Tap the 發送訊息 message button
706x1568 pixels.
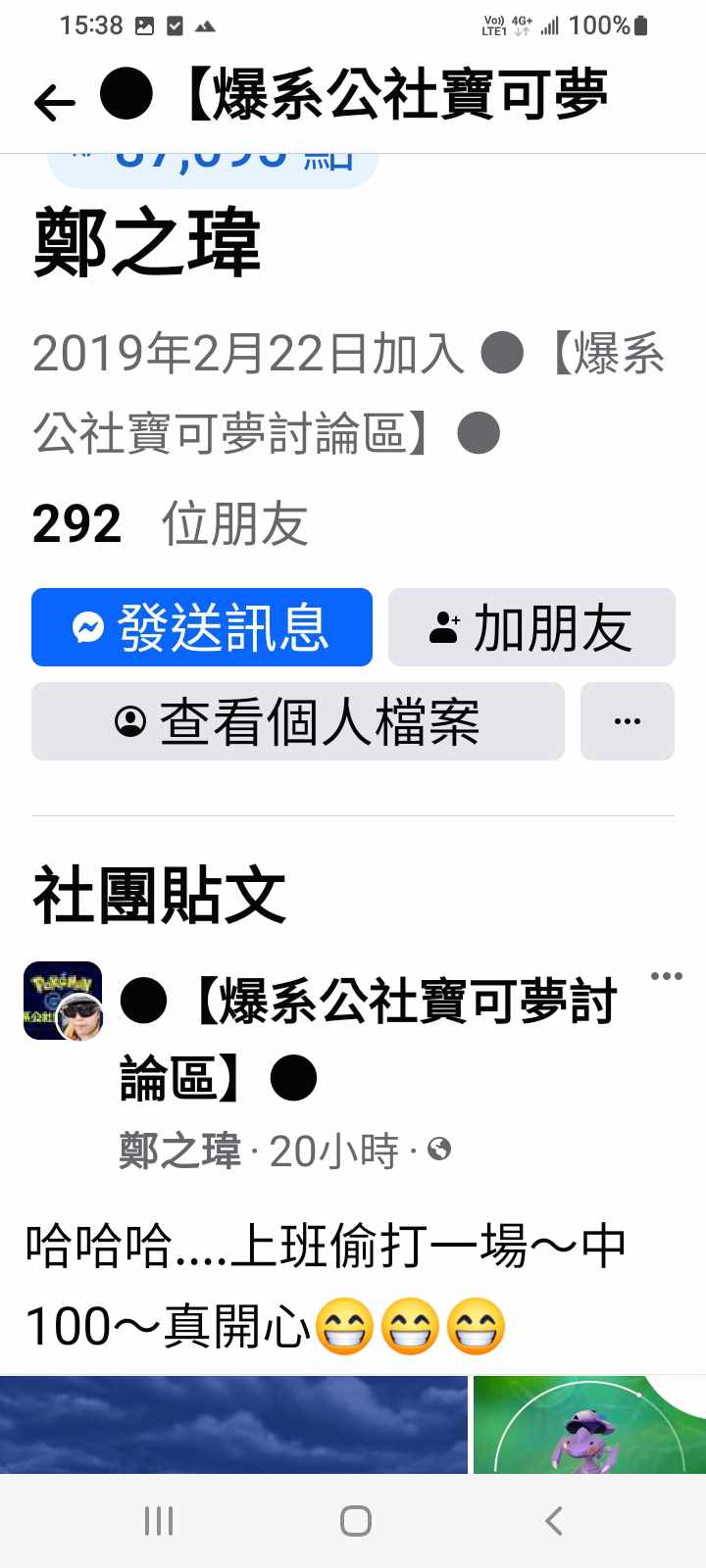(x=202, y=627)
